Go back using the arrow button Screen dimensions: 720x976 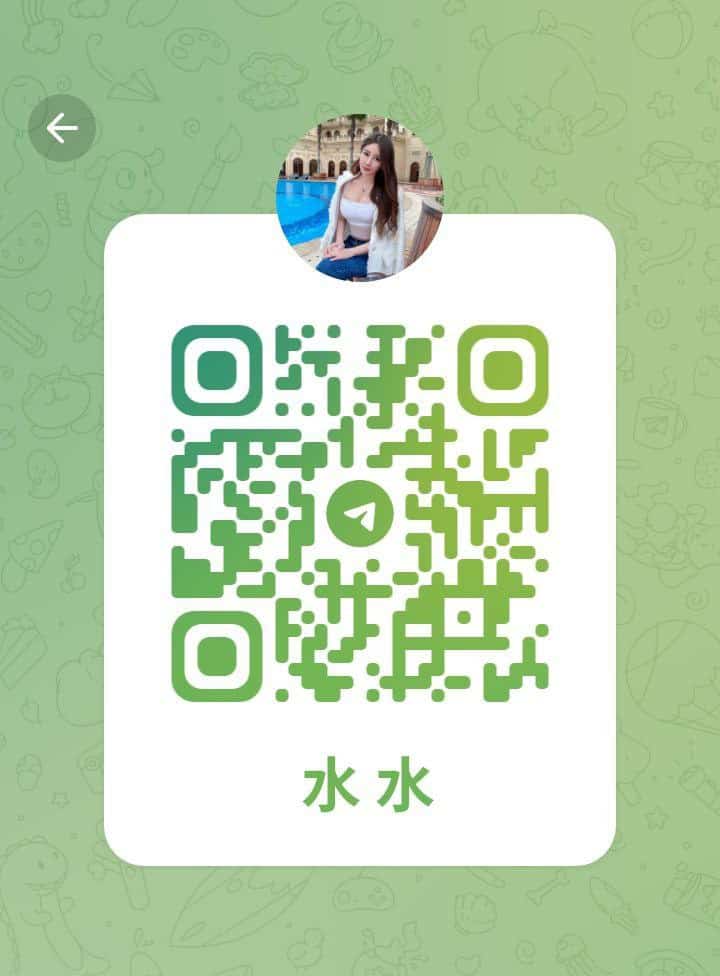tap(62, 128)
